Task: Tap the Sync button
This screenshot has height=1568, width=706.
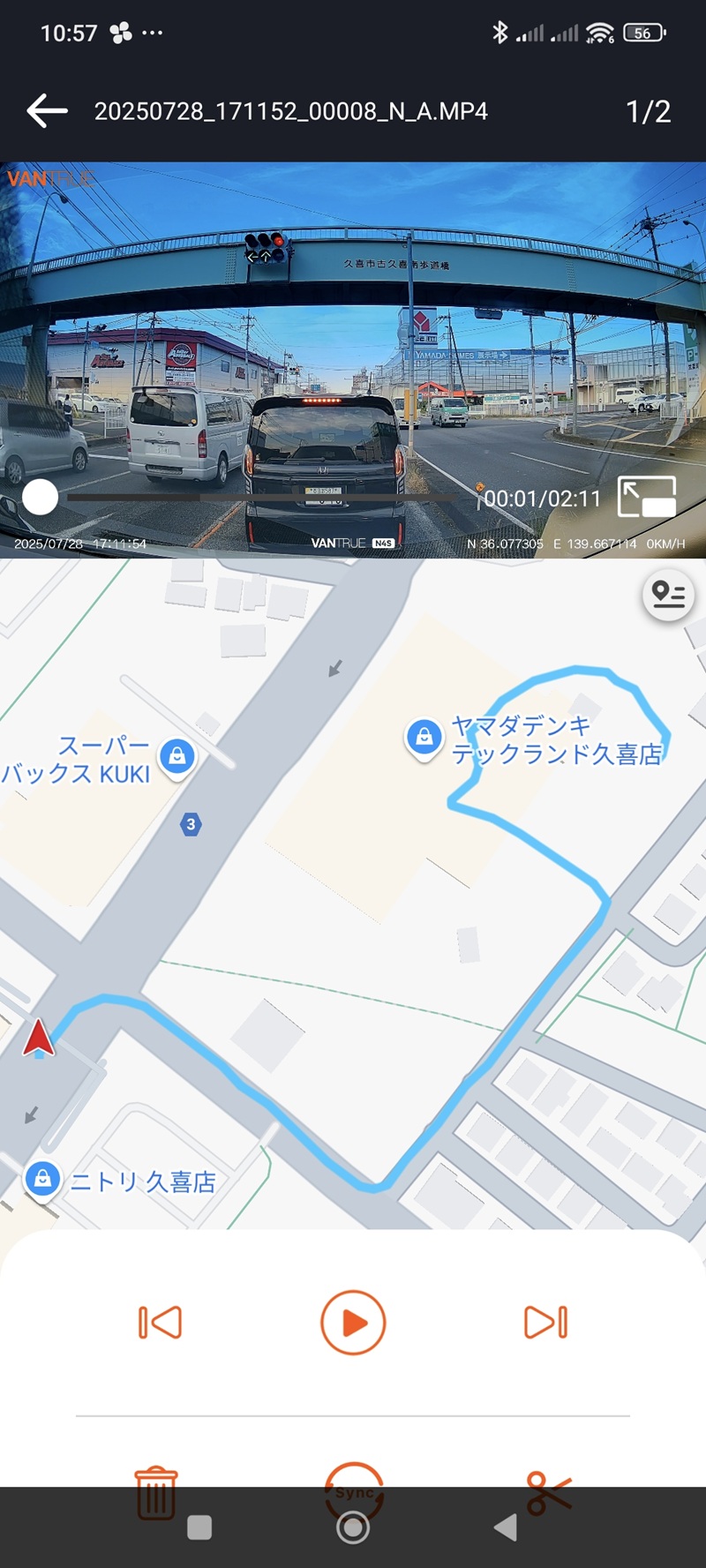Action: point(354,1491)
